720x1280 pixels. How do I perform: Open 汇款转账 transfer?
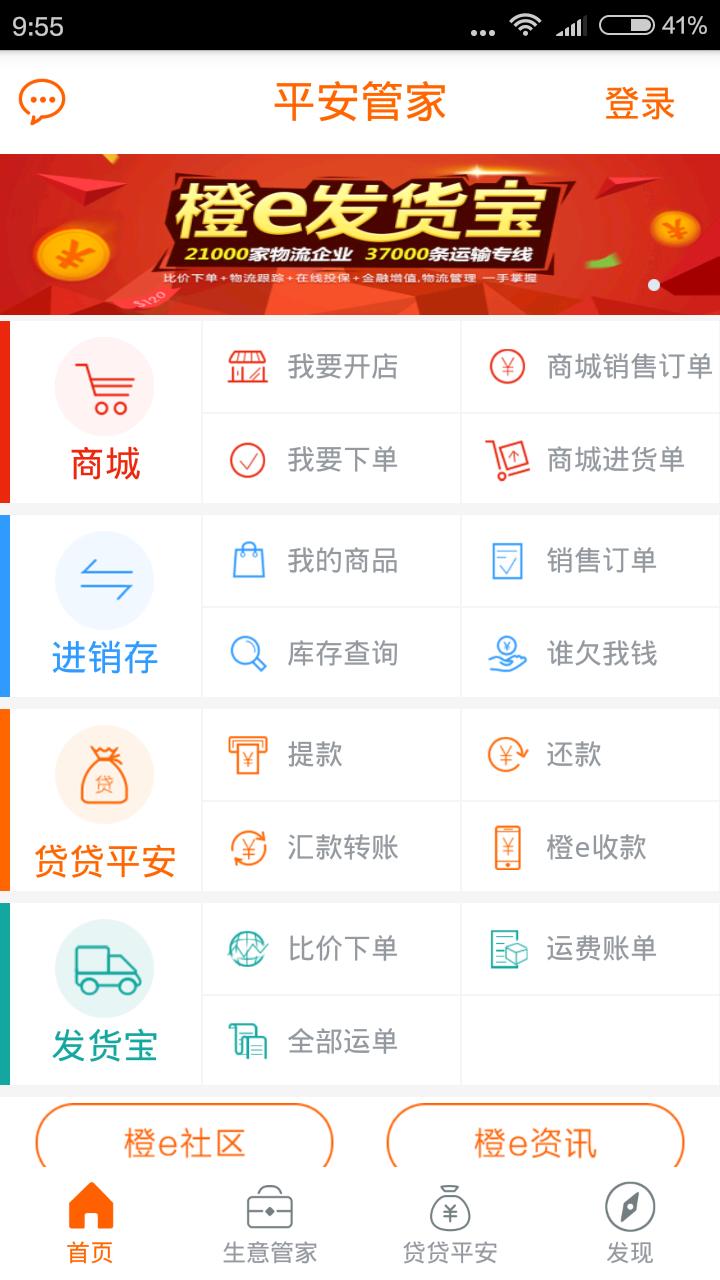pyautogui.click(x=331, y=848)
